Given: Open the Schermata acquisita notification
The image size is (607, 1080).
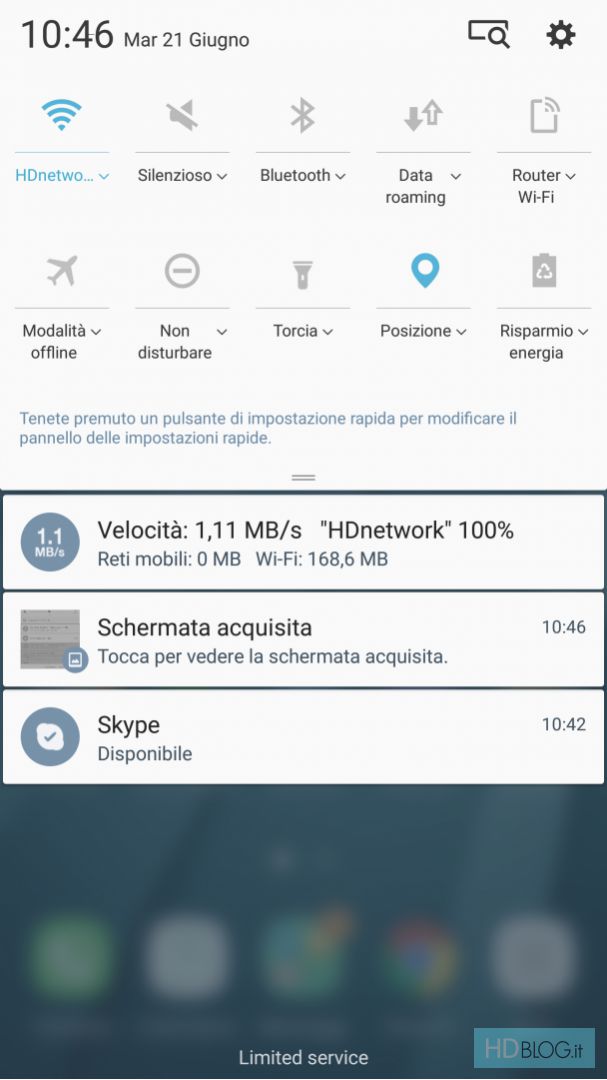Looking at the screenshot, I should 303,640.
